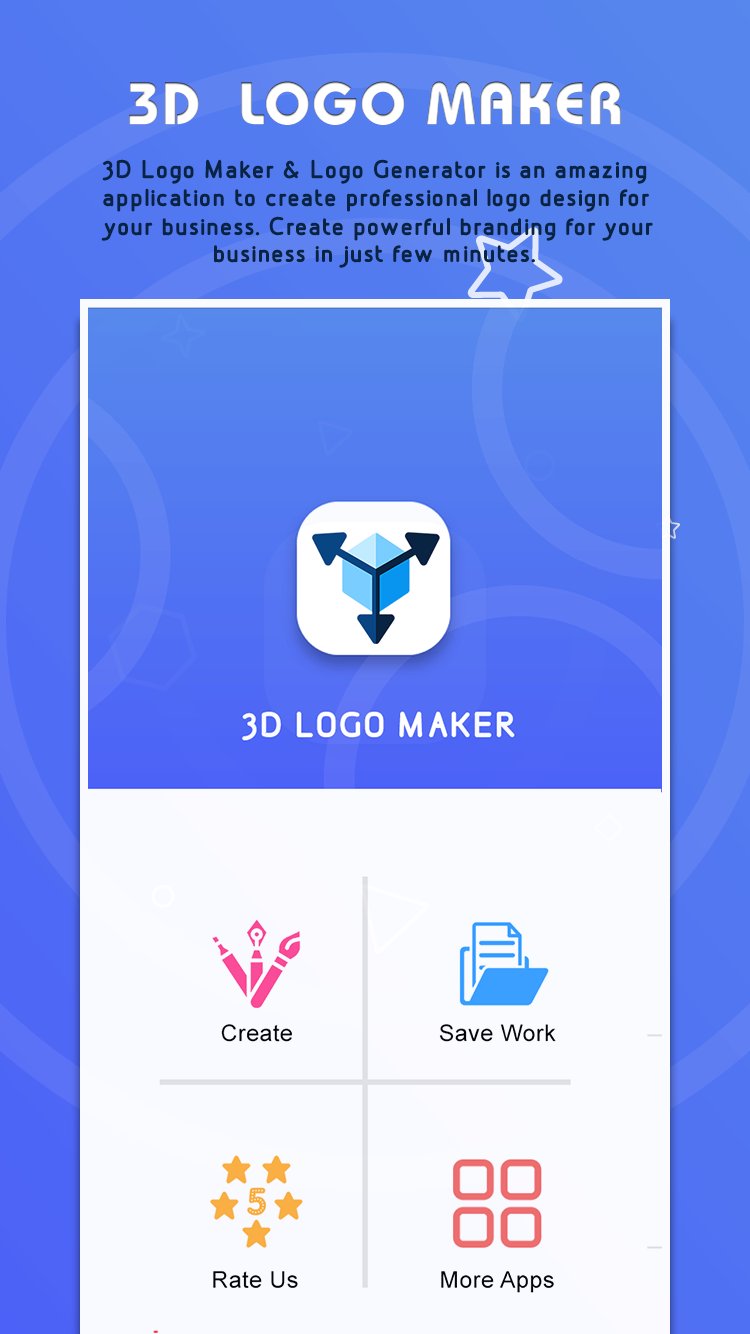Tap the Rate Us text

255,1280
